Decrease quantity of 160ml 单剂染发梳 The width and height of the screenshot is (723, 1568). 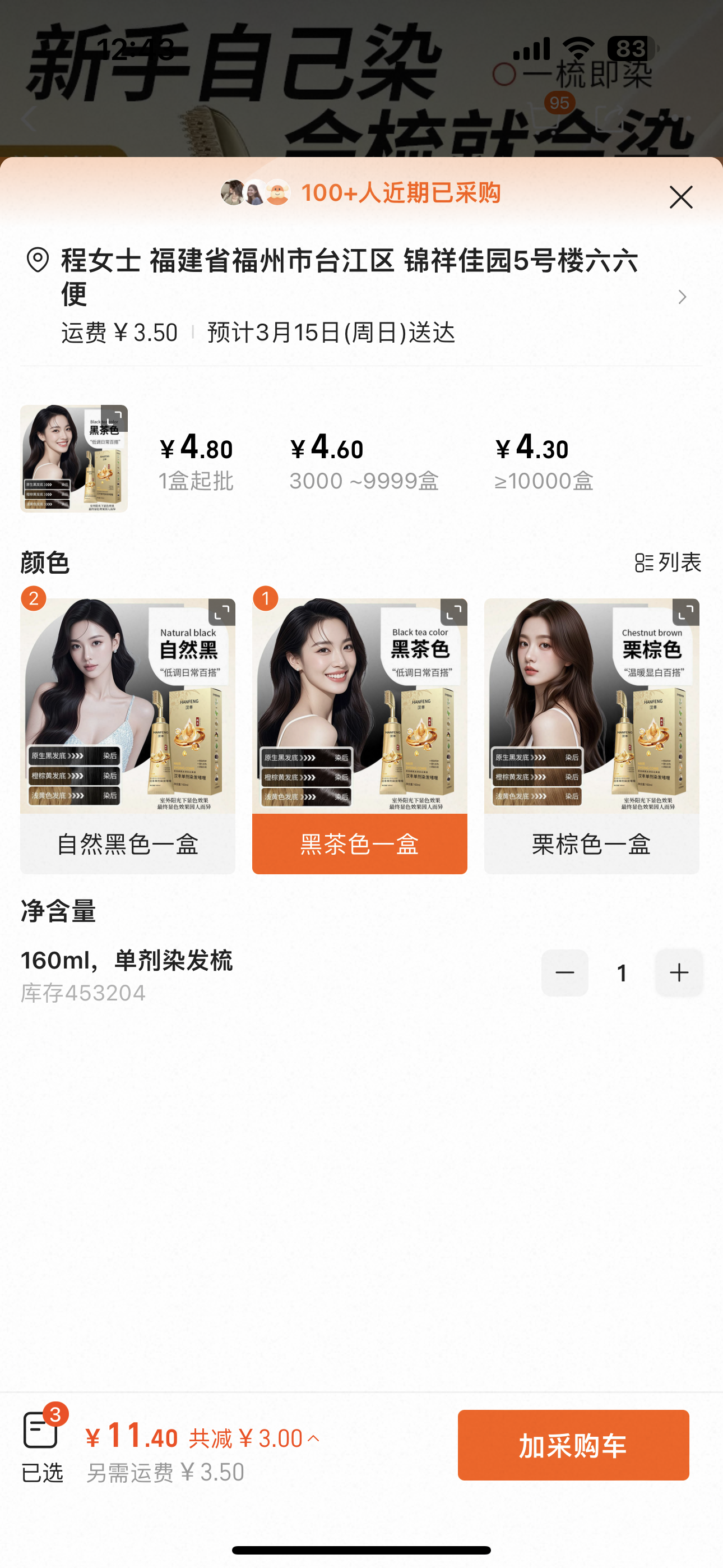pos(565,972)
